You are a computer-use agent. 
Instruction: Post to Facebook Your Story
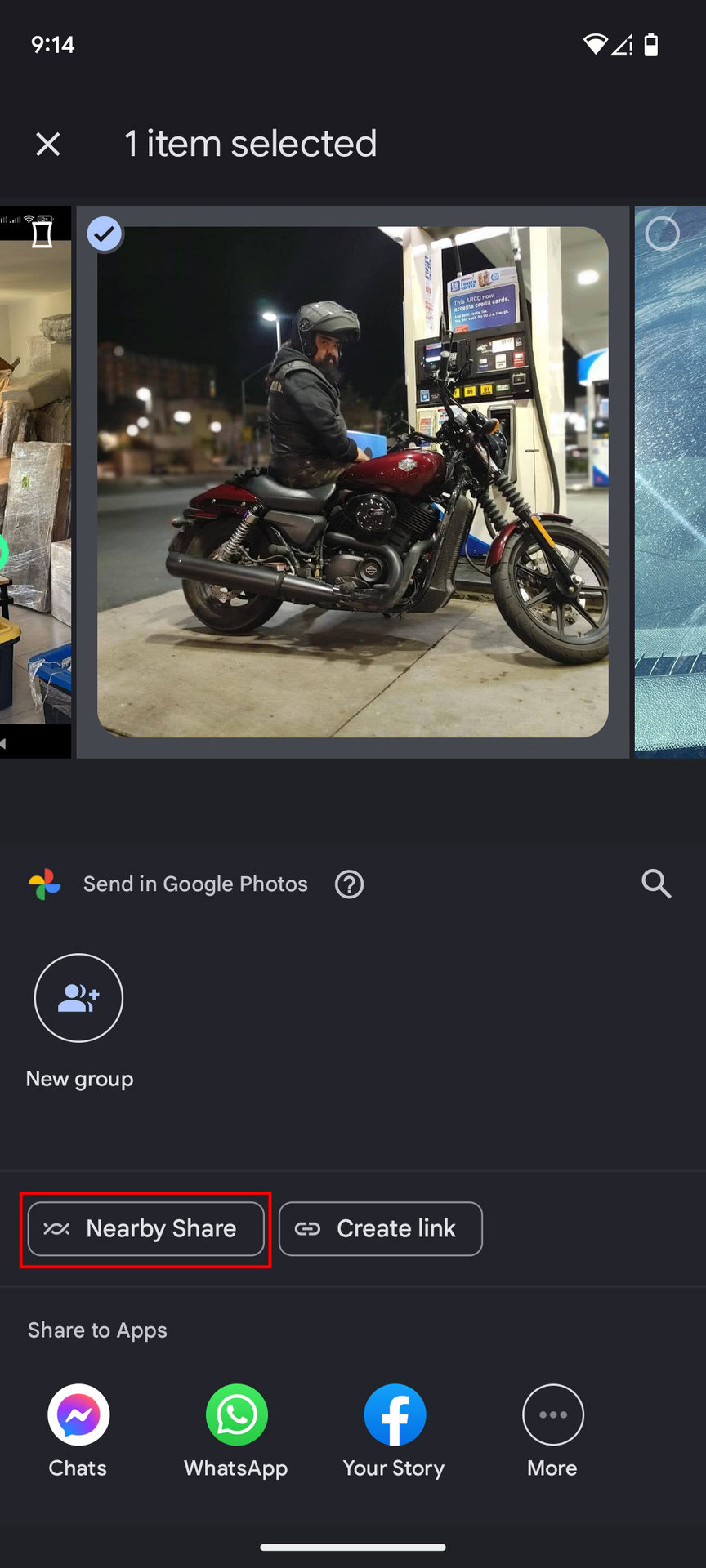(x=394, y=1432)
